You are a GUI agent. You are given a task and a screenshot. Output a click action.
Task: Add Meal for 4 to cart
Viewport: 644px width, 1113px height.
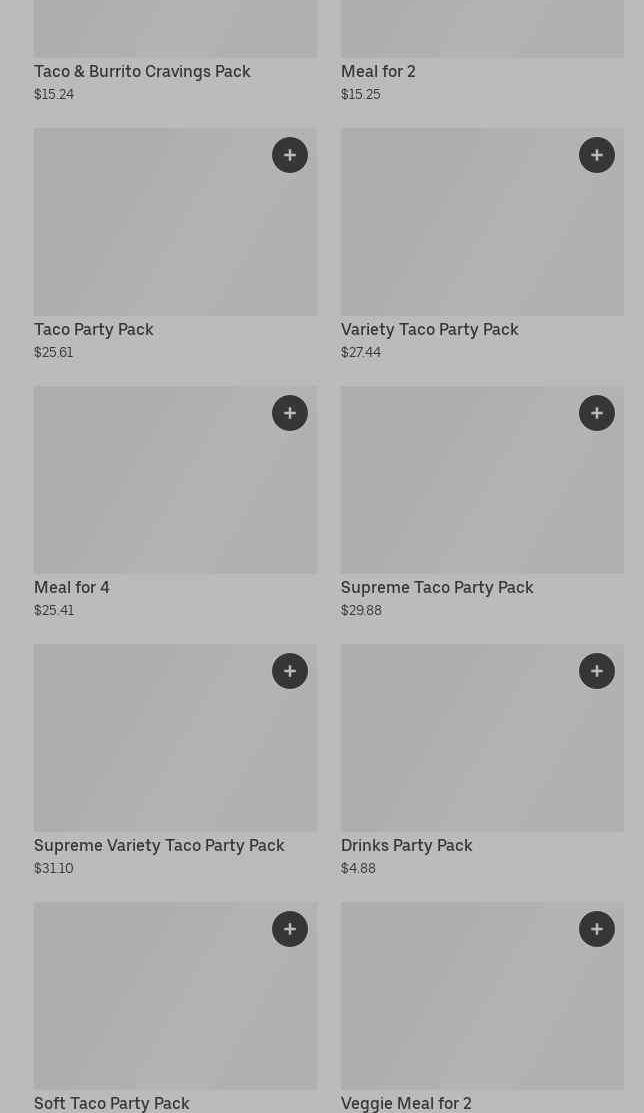tap(290, 413)
